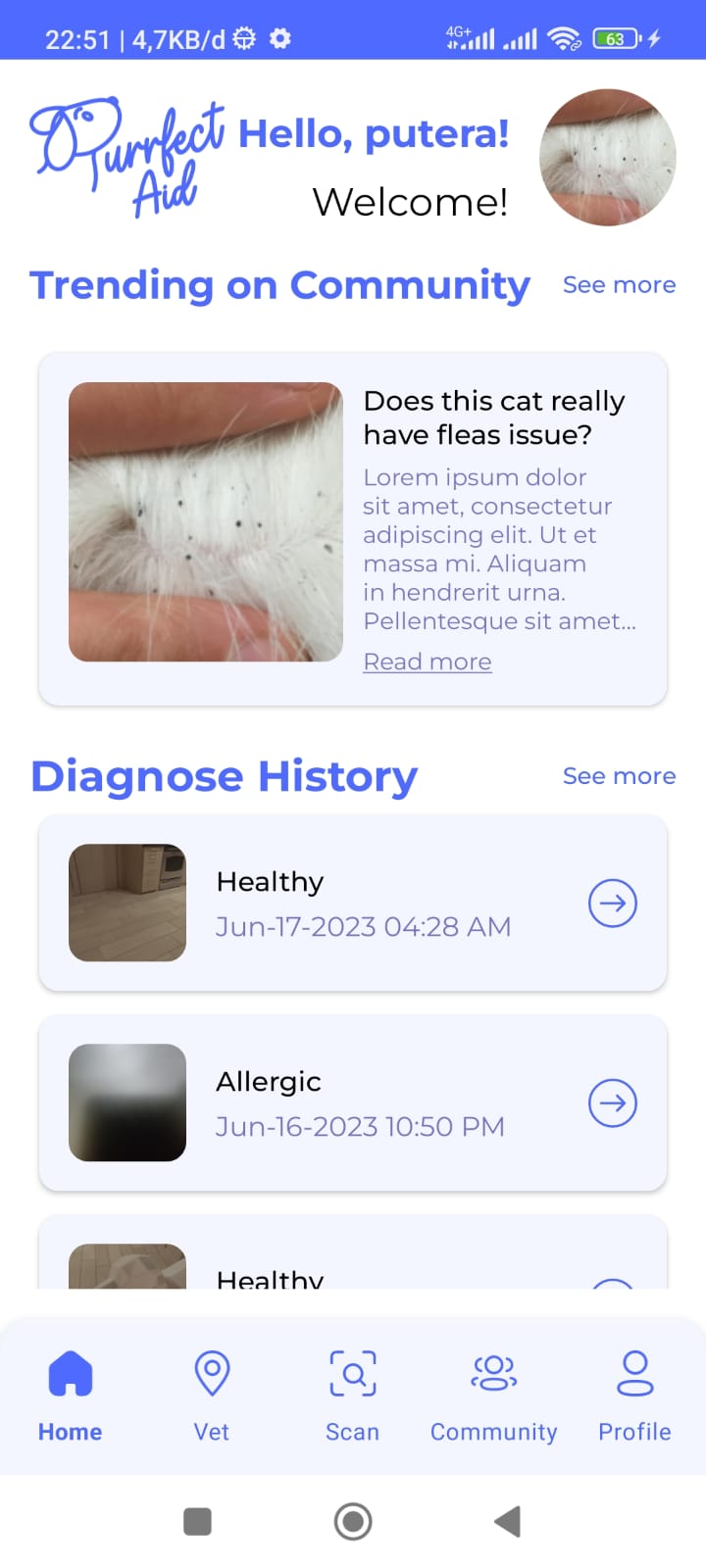Image resolution: width=706 pixels, height=1568 pixels.
Task: See more of Diagnose History
Action: [x=619, y=776]
